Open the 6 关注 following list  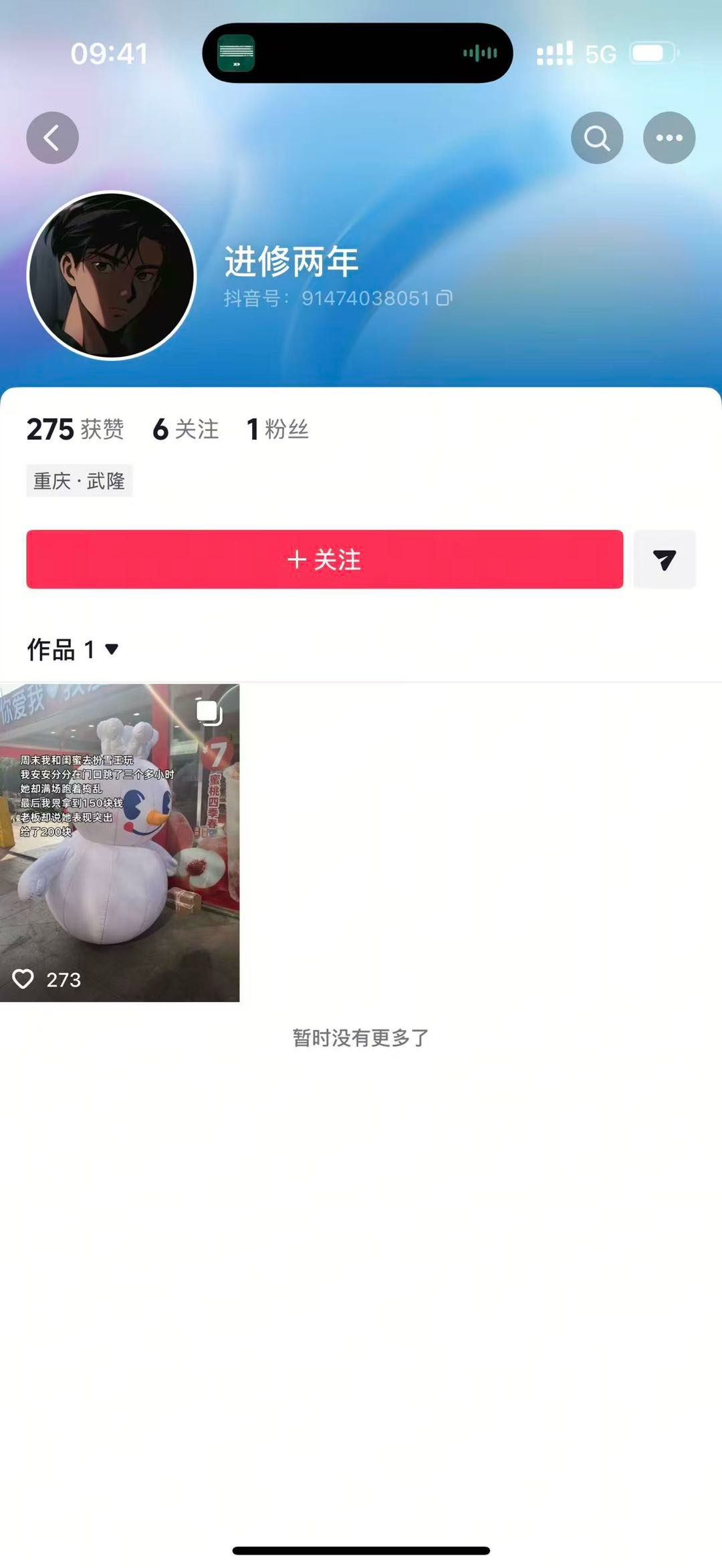tap(186, 429)
